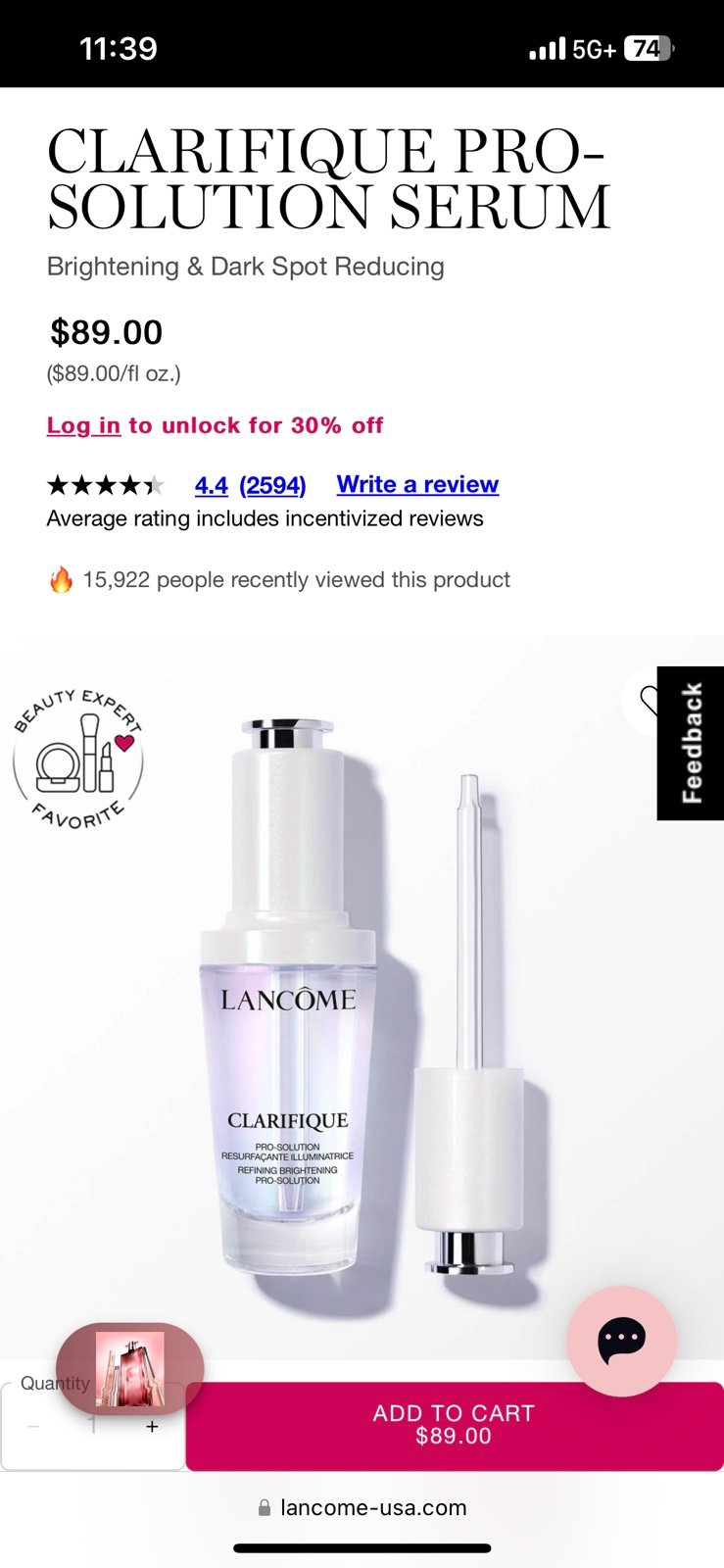The image size is (724, 1568).
Task: Increase quantity with the plus button
Action: [x=152, y=1427]
